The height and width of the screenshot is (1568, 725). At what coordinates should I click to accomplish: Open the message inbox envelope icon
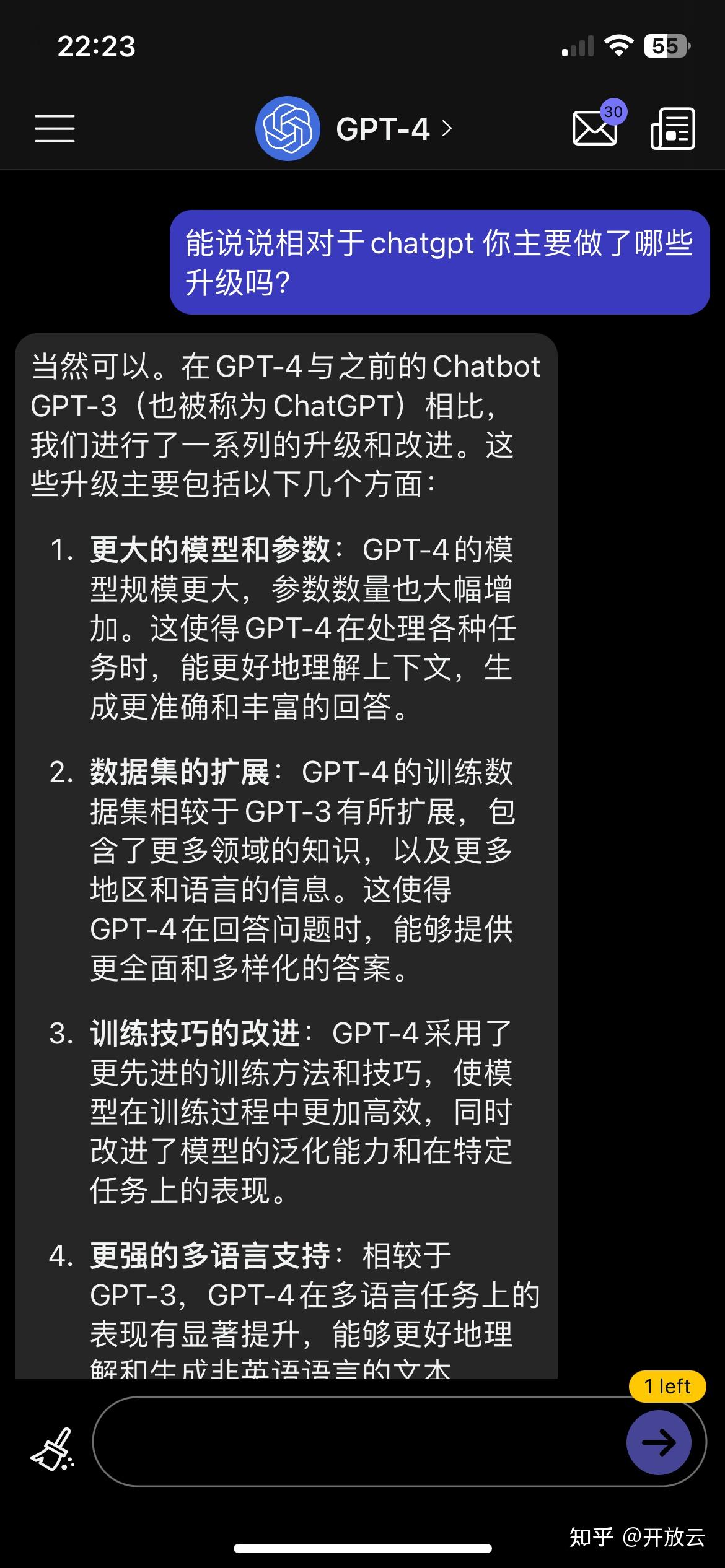coord(594,130)
